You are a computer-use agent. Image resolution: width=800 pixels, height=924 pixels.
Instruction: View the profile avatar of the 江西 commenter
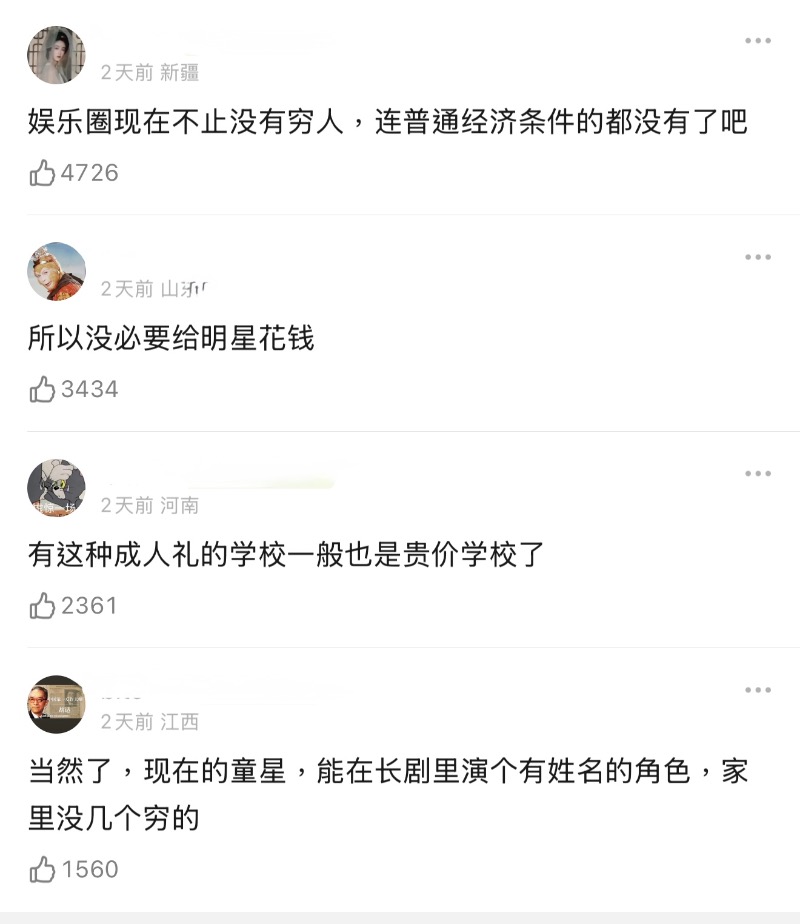56,704
